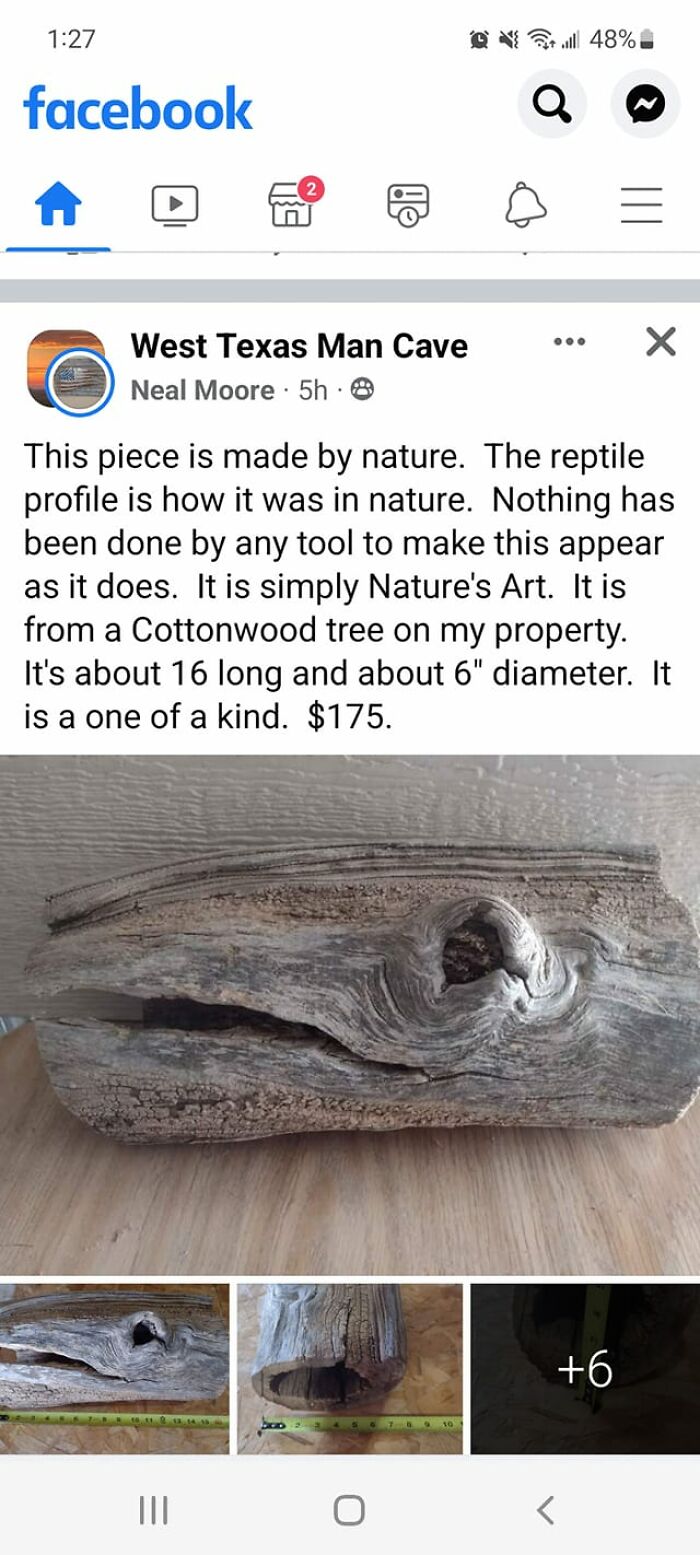View Neal Moore's profile
The height and width of the screenshot is (1555, 700).
(202, 390)
